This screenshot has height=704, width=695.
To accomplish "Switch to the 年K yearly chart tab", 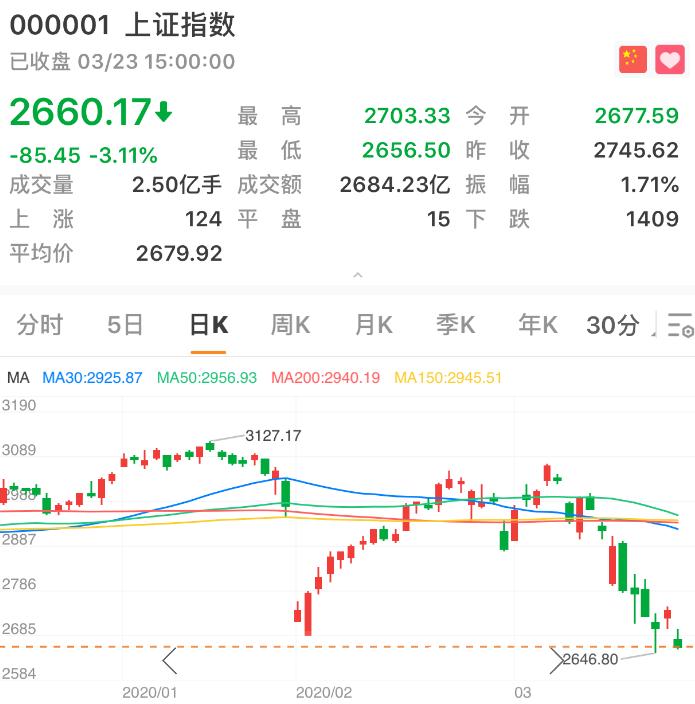I will click(538, 325).
